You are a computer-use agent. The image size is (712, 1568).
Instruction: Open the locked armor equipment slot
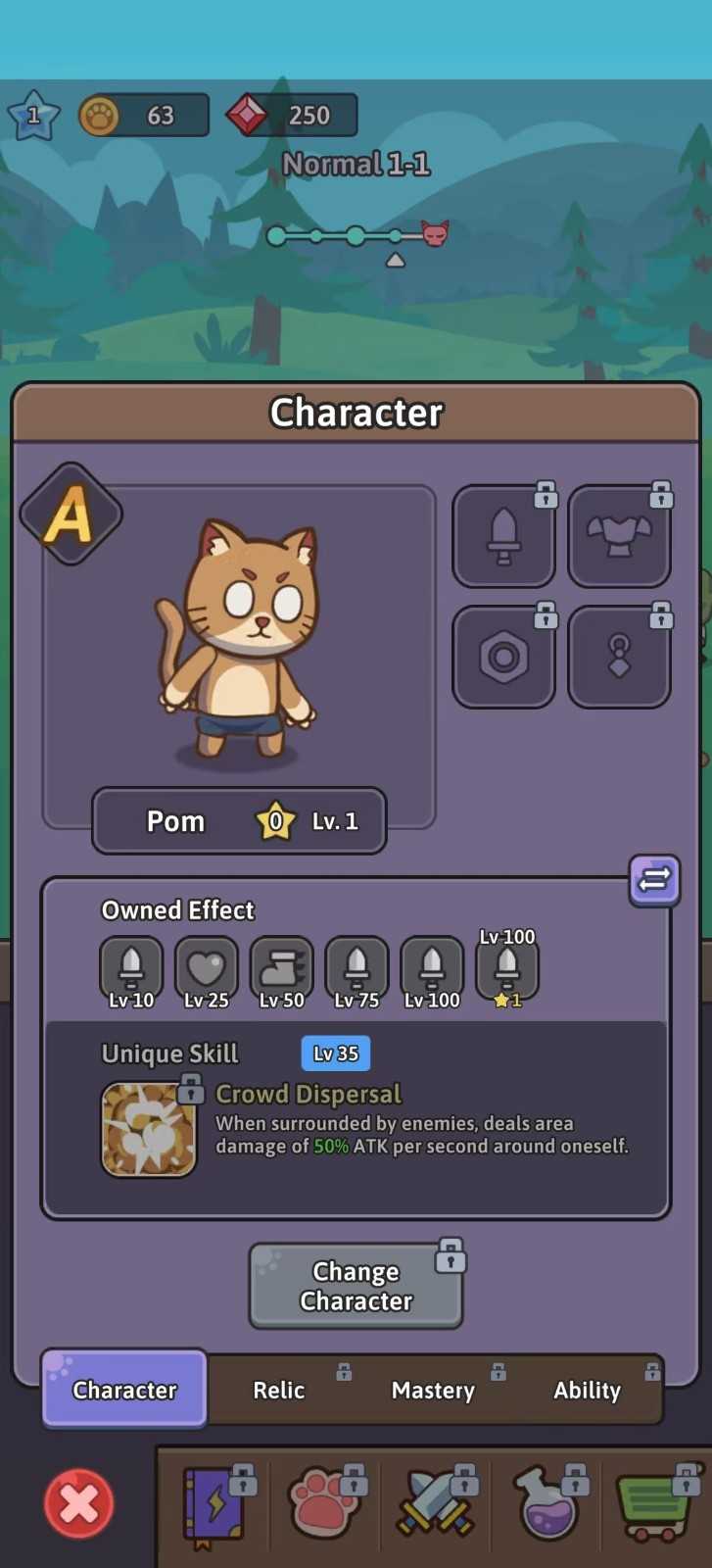click(x=619, y=536)
